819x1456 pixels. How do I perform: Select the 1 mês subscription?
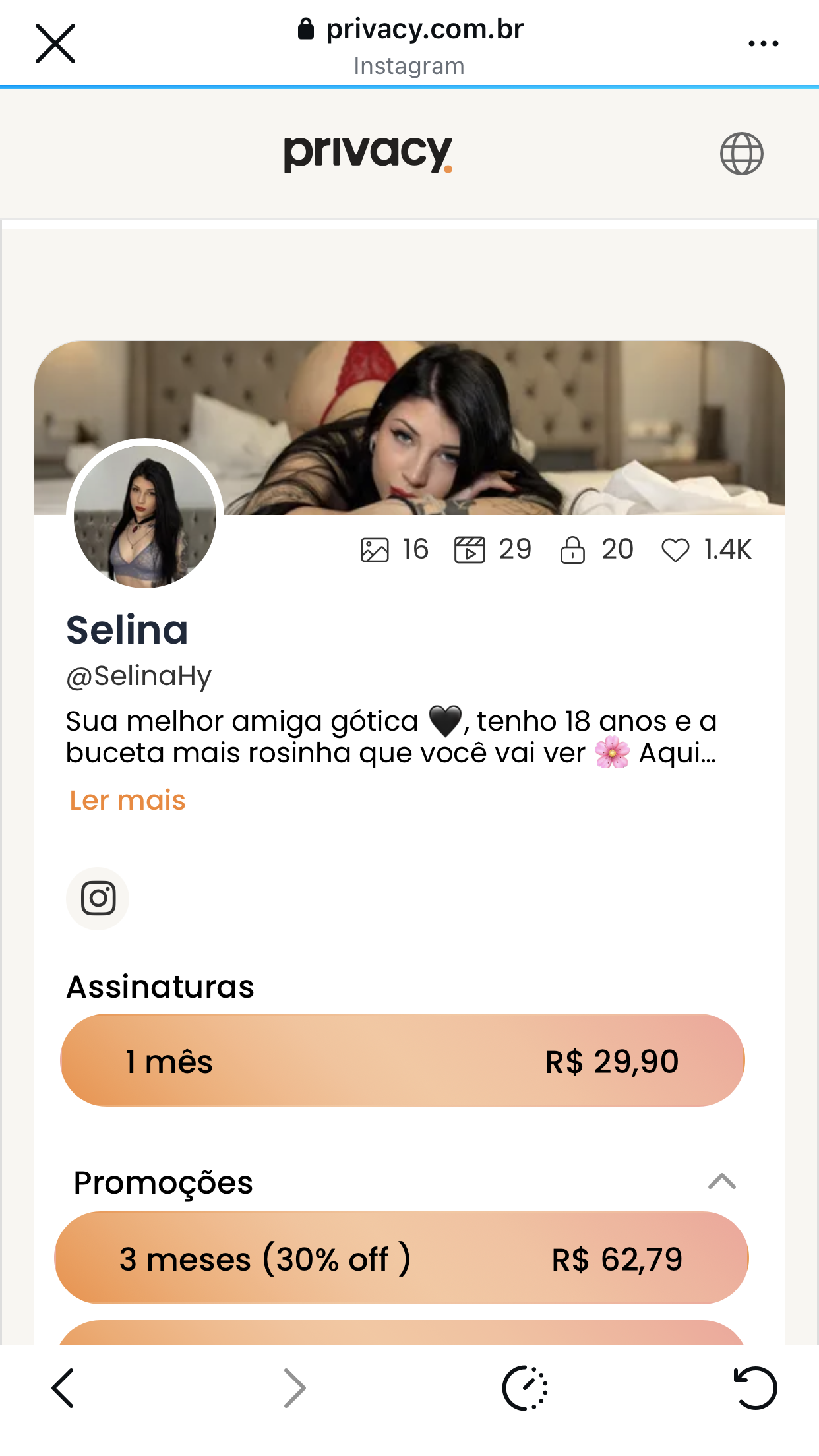click(x=402, y=1060)
